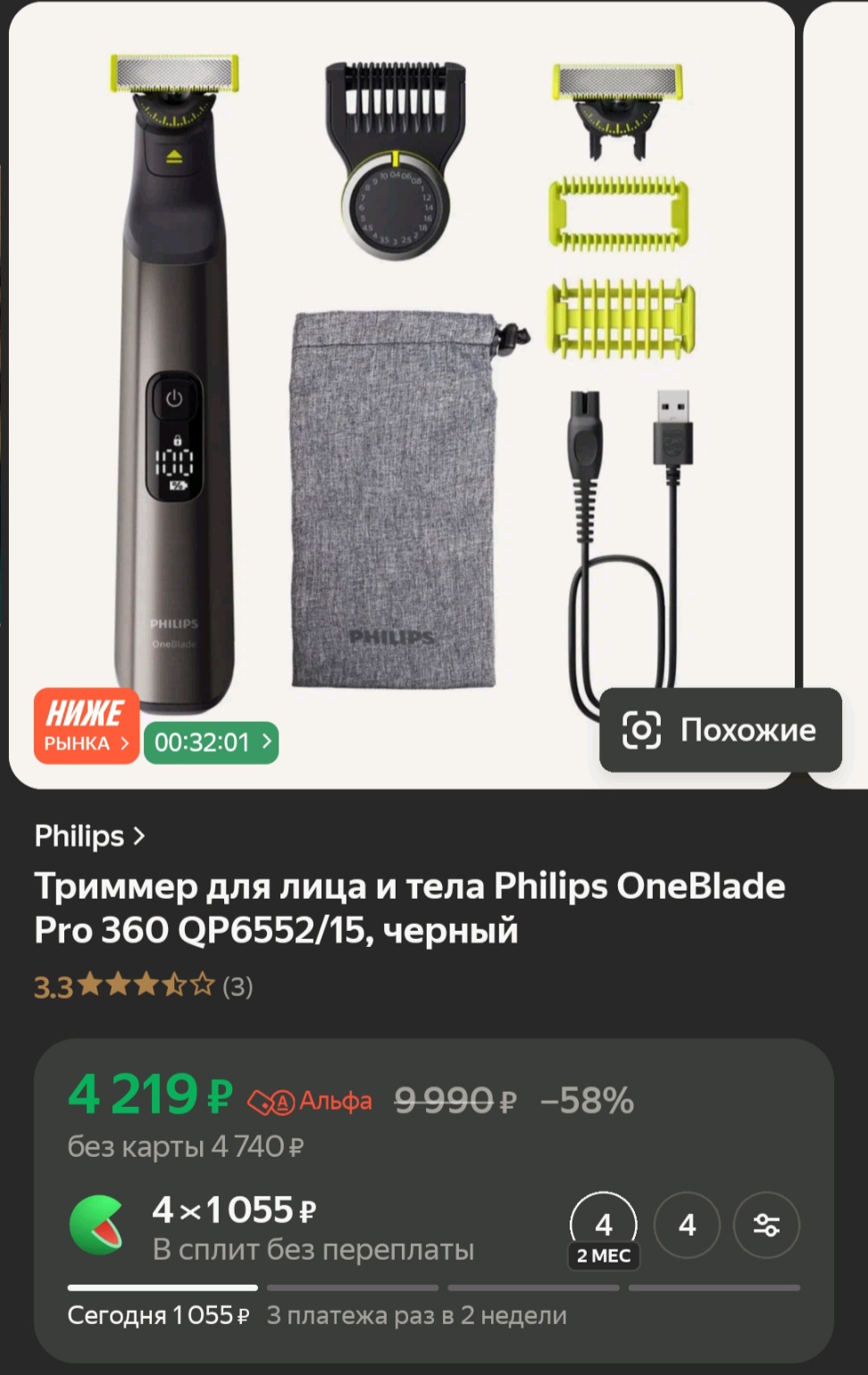Open the split payment settings sliders icon

click(766, 1225)
